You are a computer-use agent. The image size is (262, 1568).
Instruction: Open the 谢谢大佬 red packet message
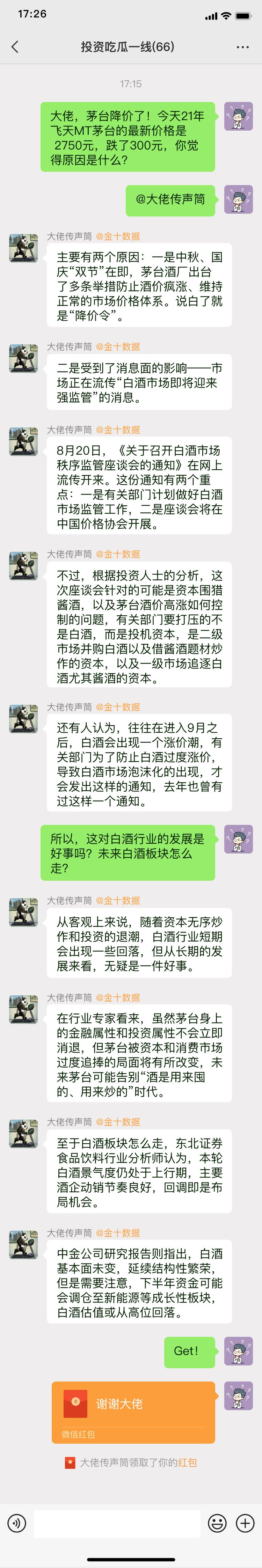[x=133, y=1412]
